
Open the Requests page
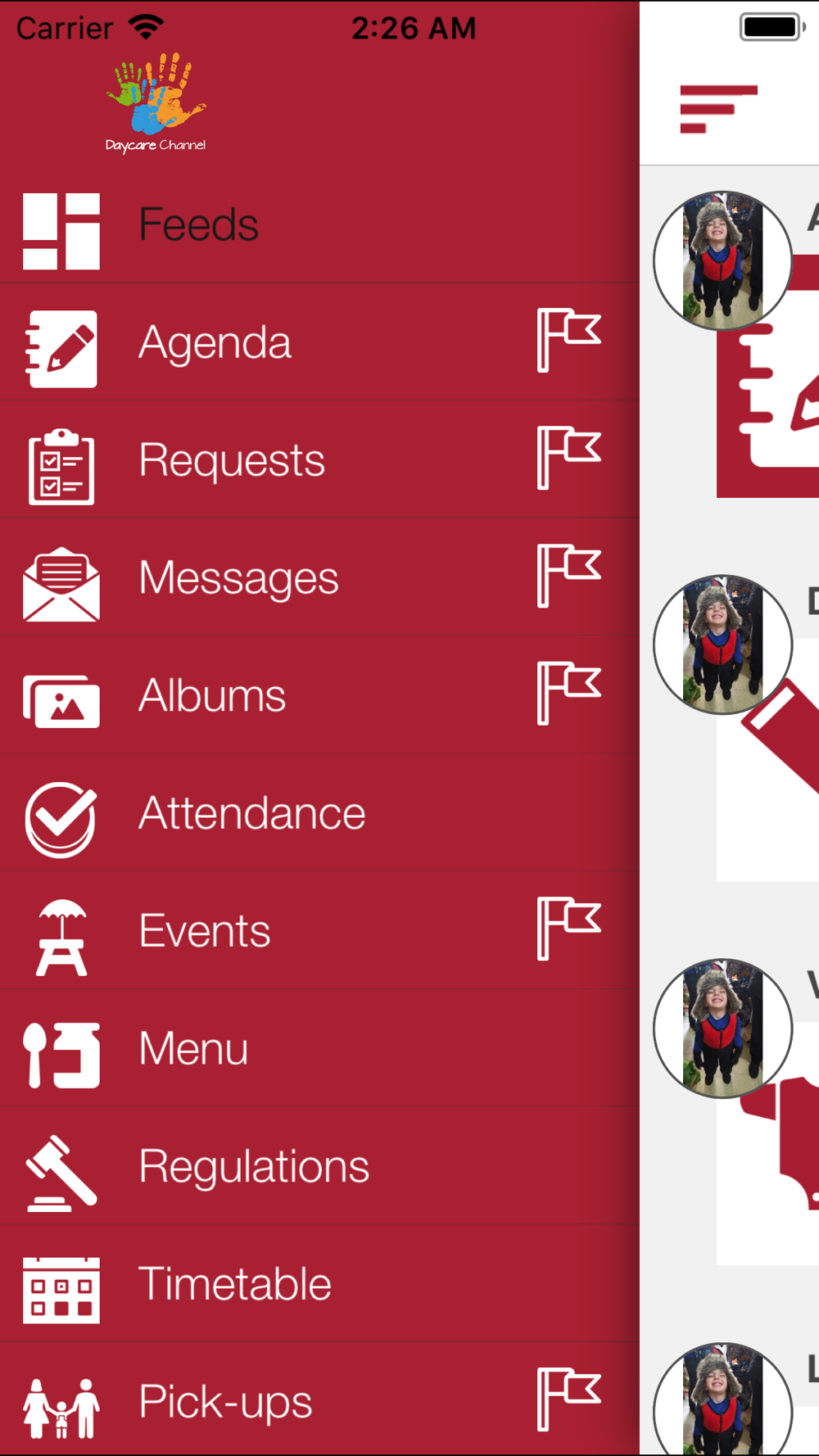(232, 460)
